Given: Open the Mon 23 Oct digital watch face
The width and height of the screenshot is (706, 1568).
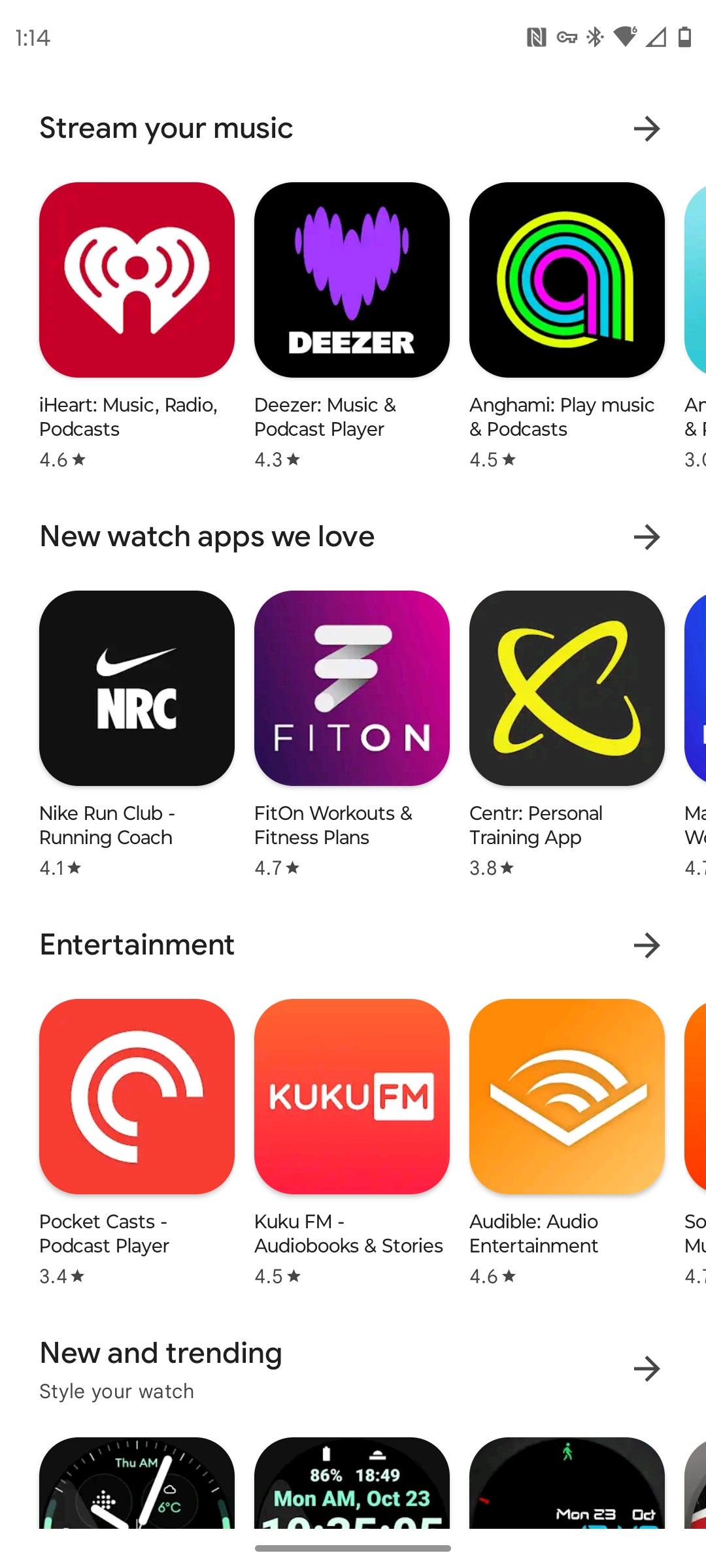Looking at the screenshot, I should pyautogui.click(x=567, y=1483).
